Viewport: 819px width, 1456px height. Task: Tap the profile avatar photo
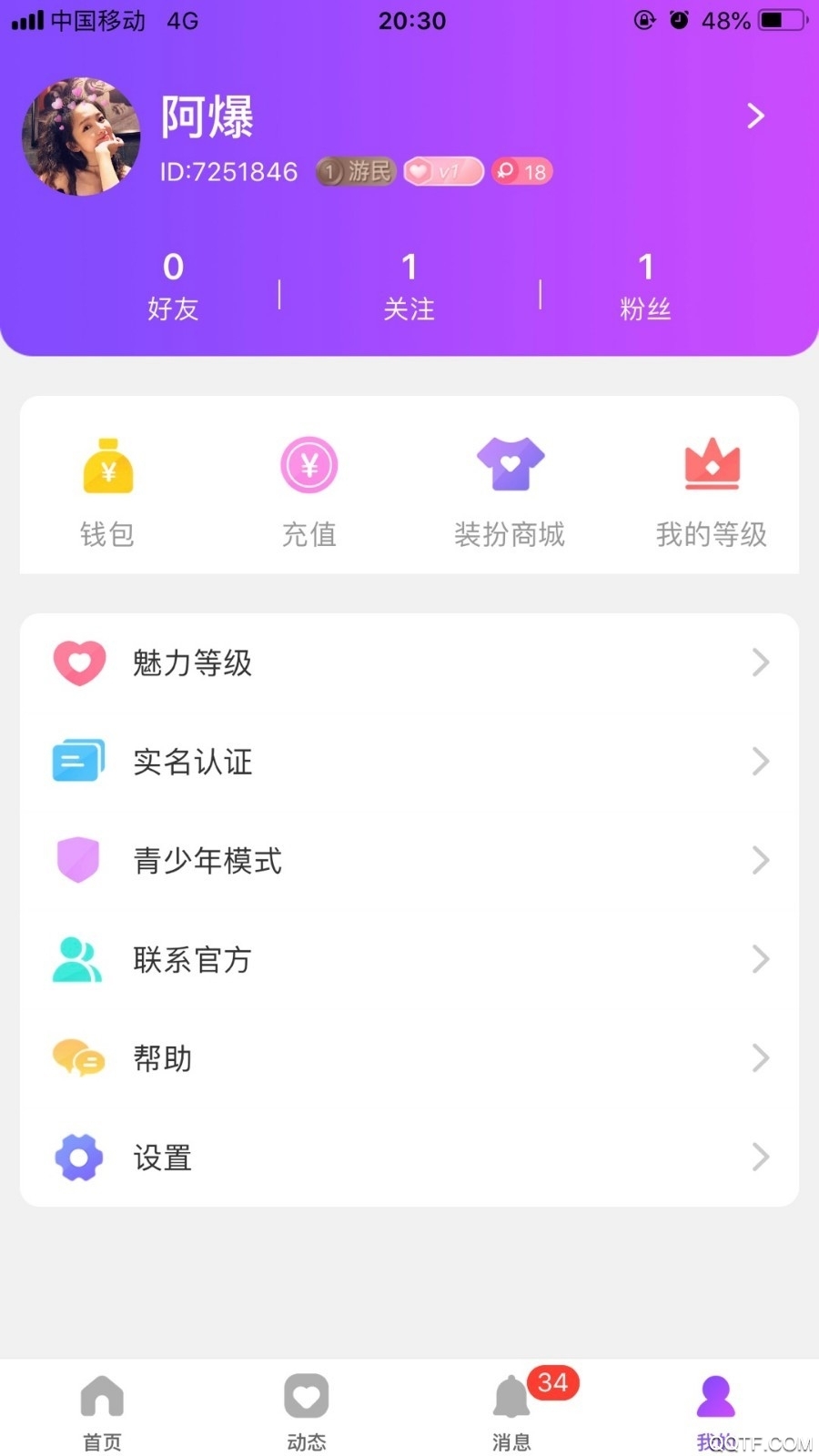tap(81, 135)
